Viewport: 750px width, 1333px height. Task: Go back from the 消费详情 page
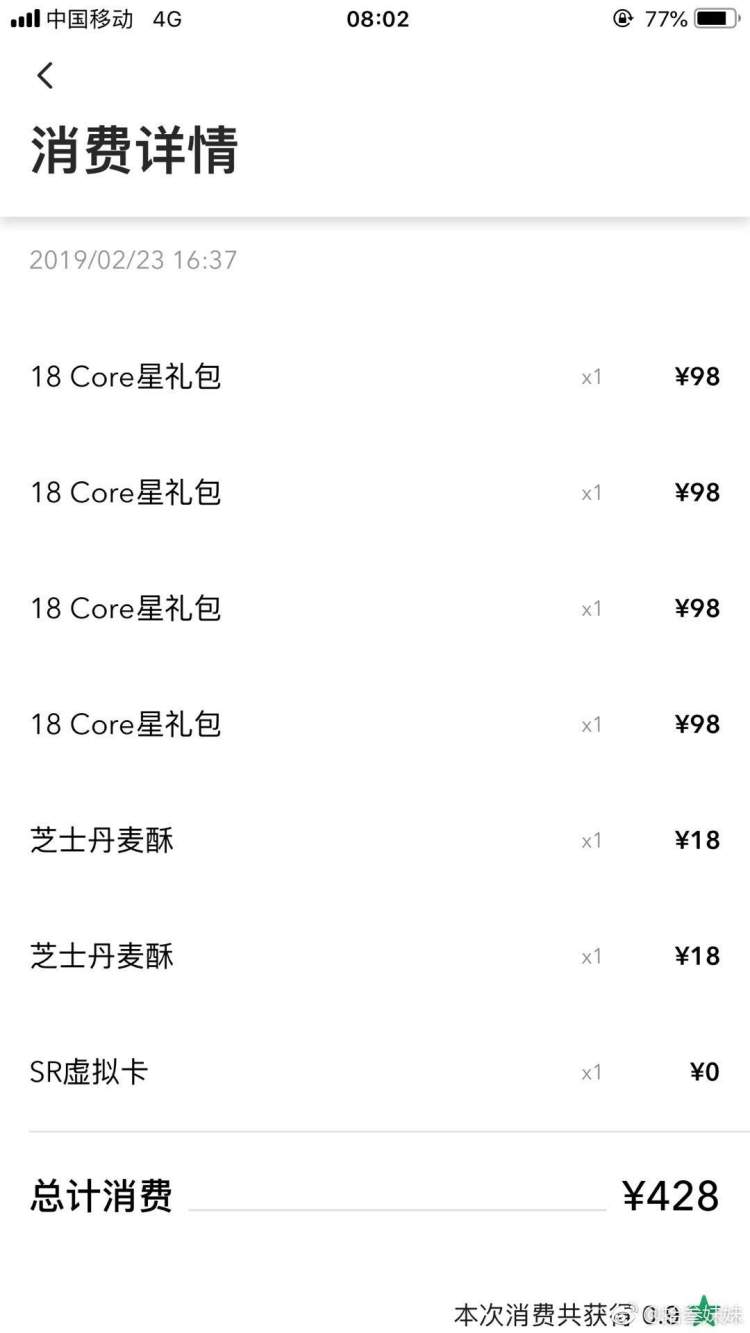click(45, 75)
